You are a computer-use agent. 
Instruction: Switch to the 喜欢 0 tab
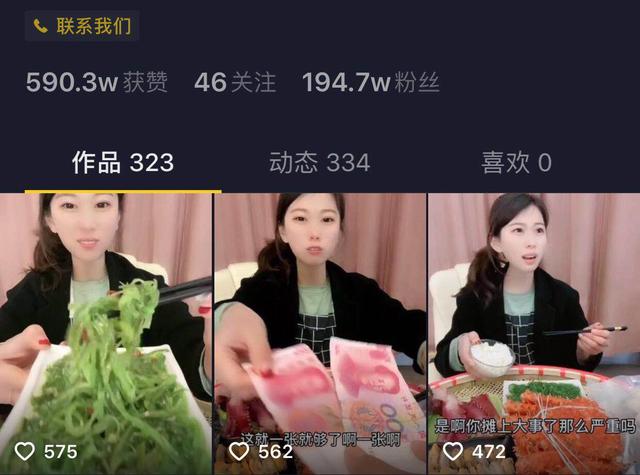tap(516, 163)
